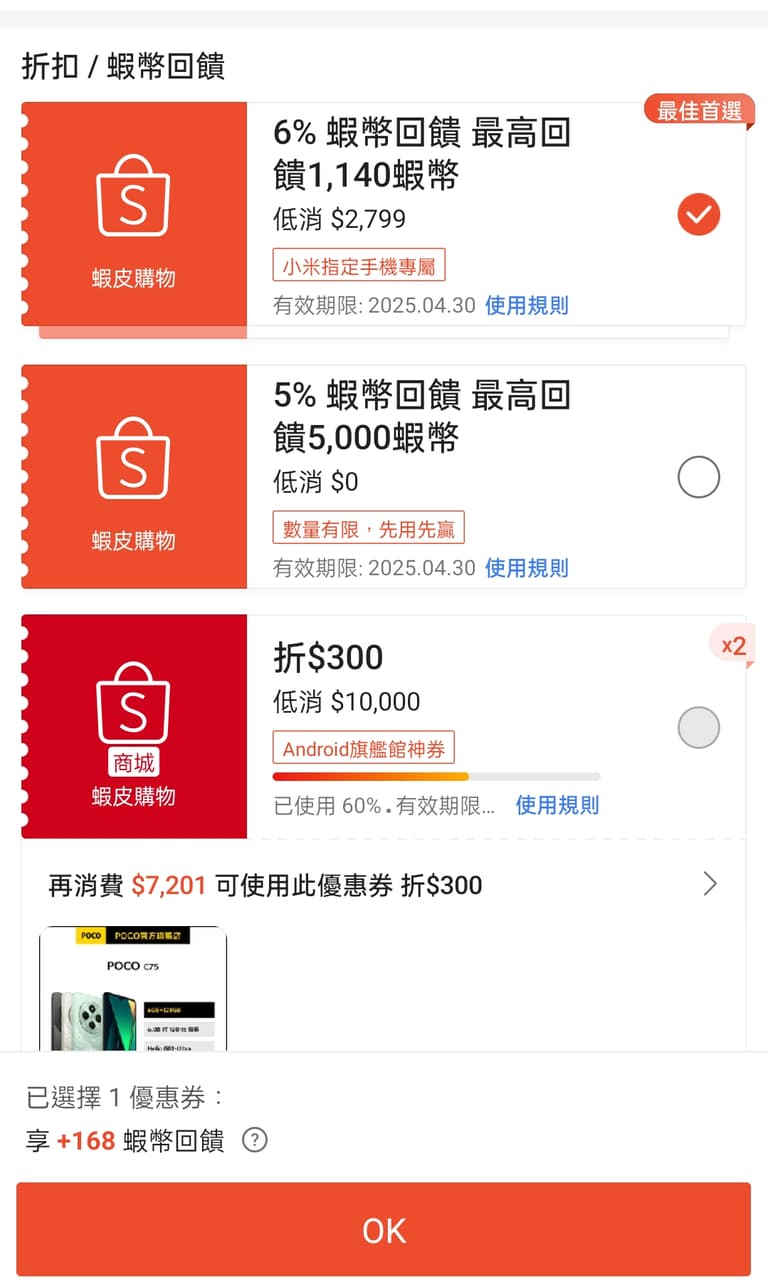The height and width of the screenshot is (1280, 768).
Task: Deselect the checked 6% cashback coupon
Action: tap(699, 214)
